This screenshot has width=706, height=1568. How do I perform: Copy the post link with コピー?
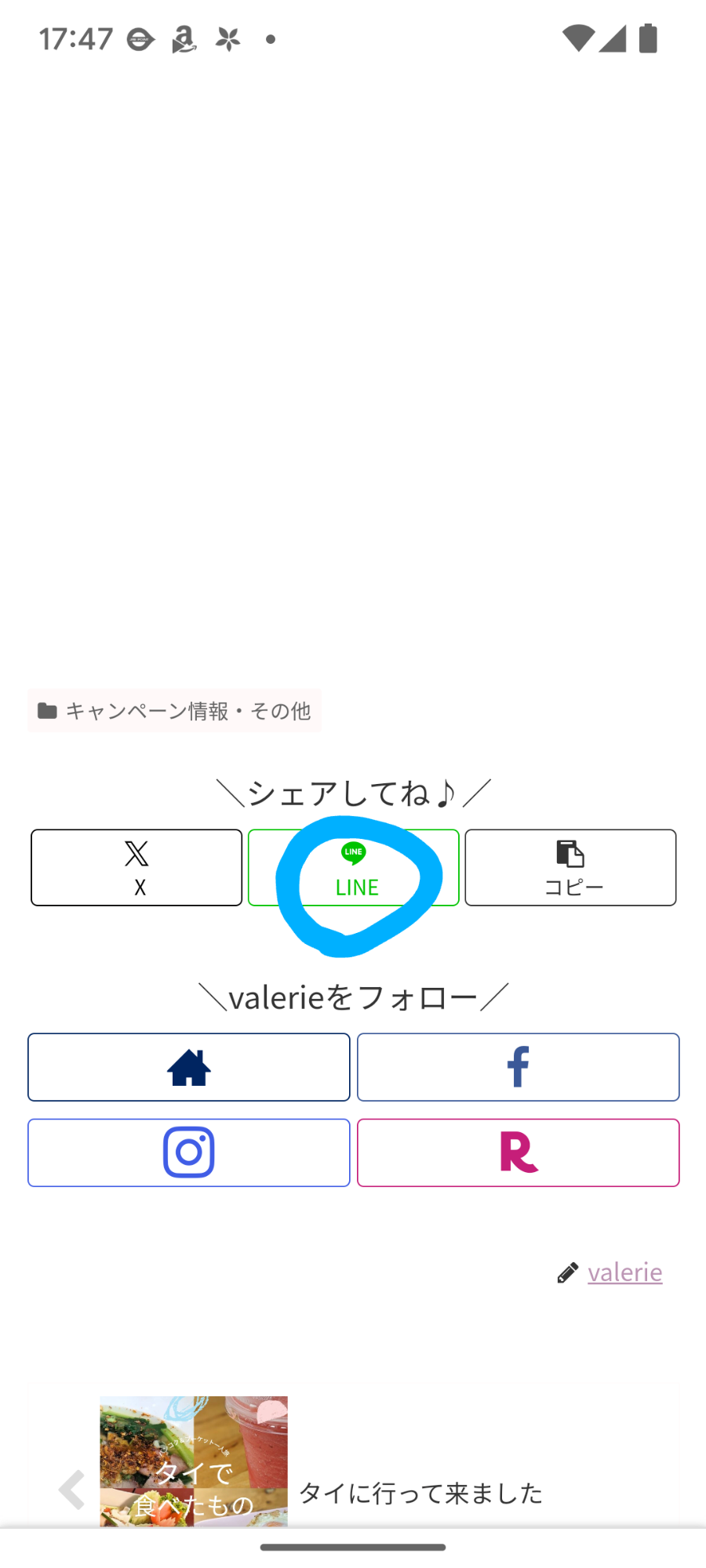570,867
